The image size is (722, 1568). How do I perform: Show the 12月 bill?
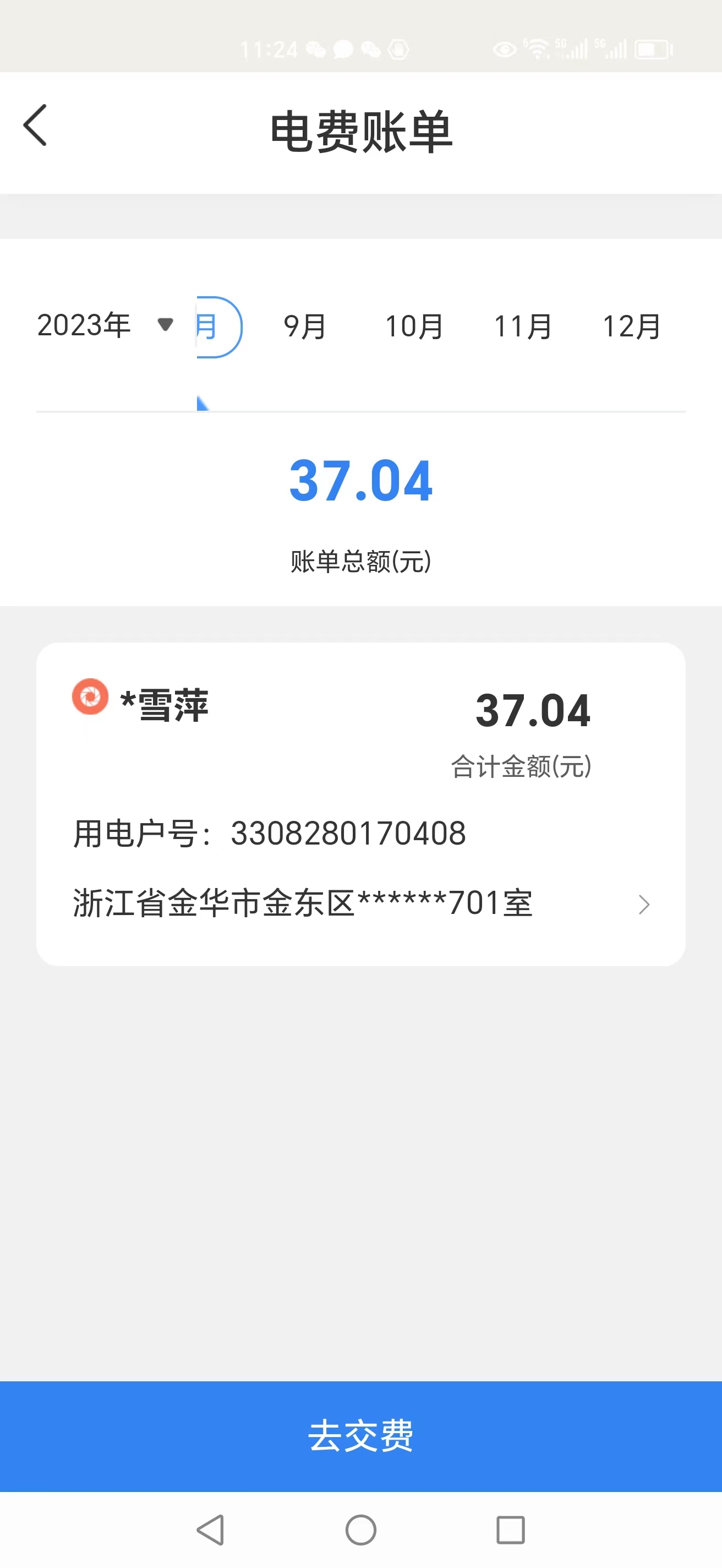[x=631, y=327]
